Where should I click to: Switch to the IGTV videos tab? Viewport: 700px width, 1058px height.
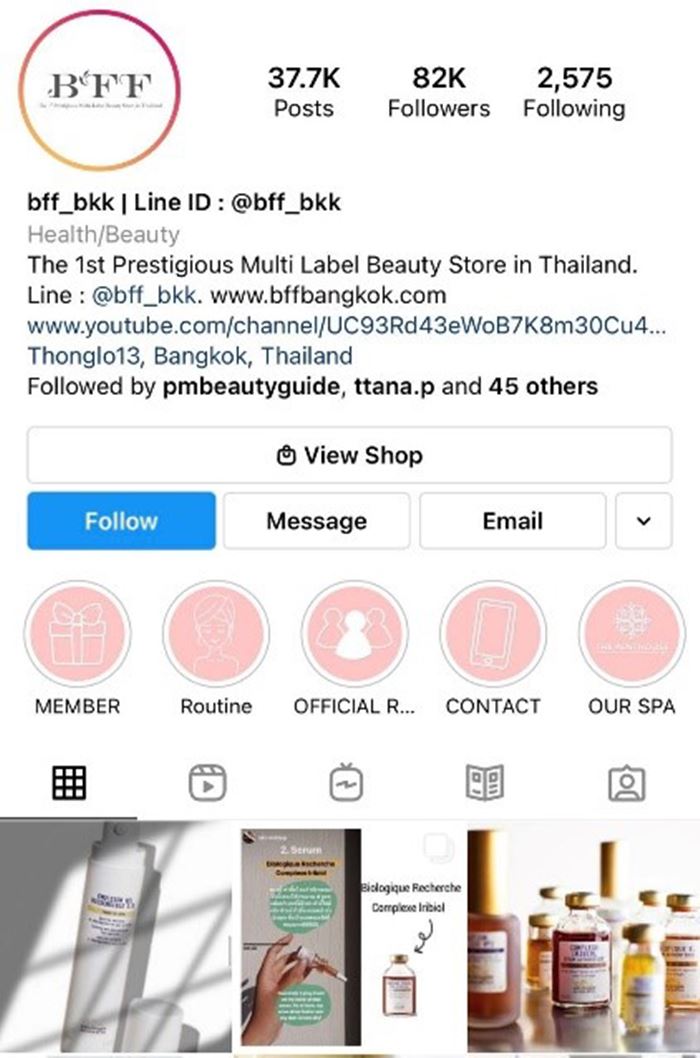point(346,783)
